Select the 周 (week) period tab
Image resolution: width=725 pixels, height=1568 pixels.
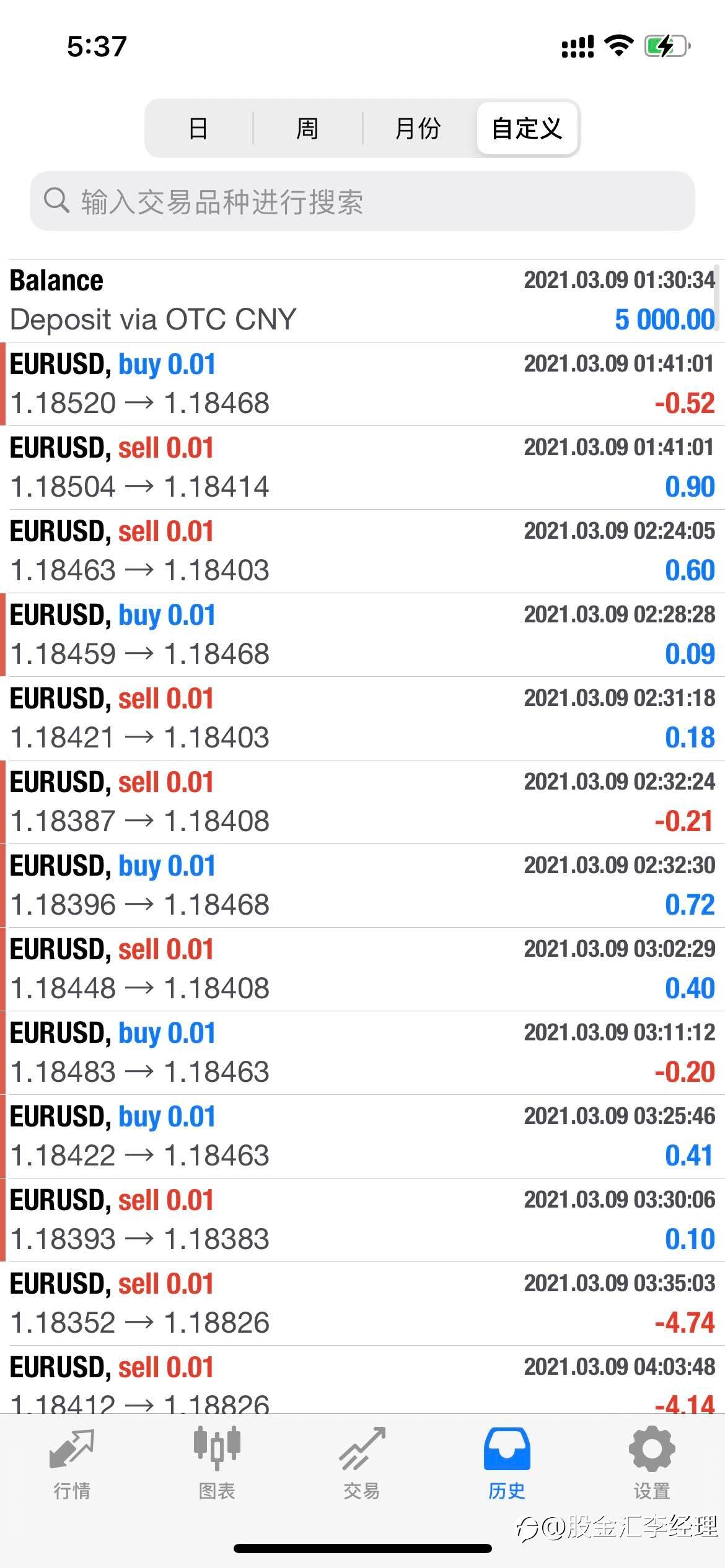pyautogui.click(x=307, y=129)
